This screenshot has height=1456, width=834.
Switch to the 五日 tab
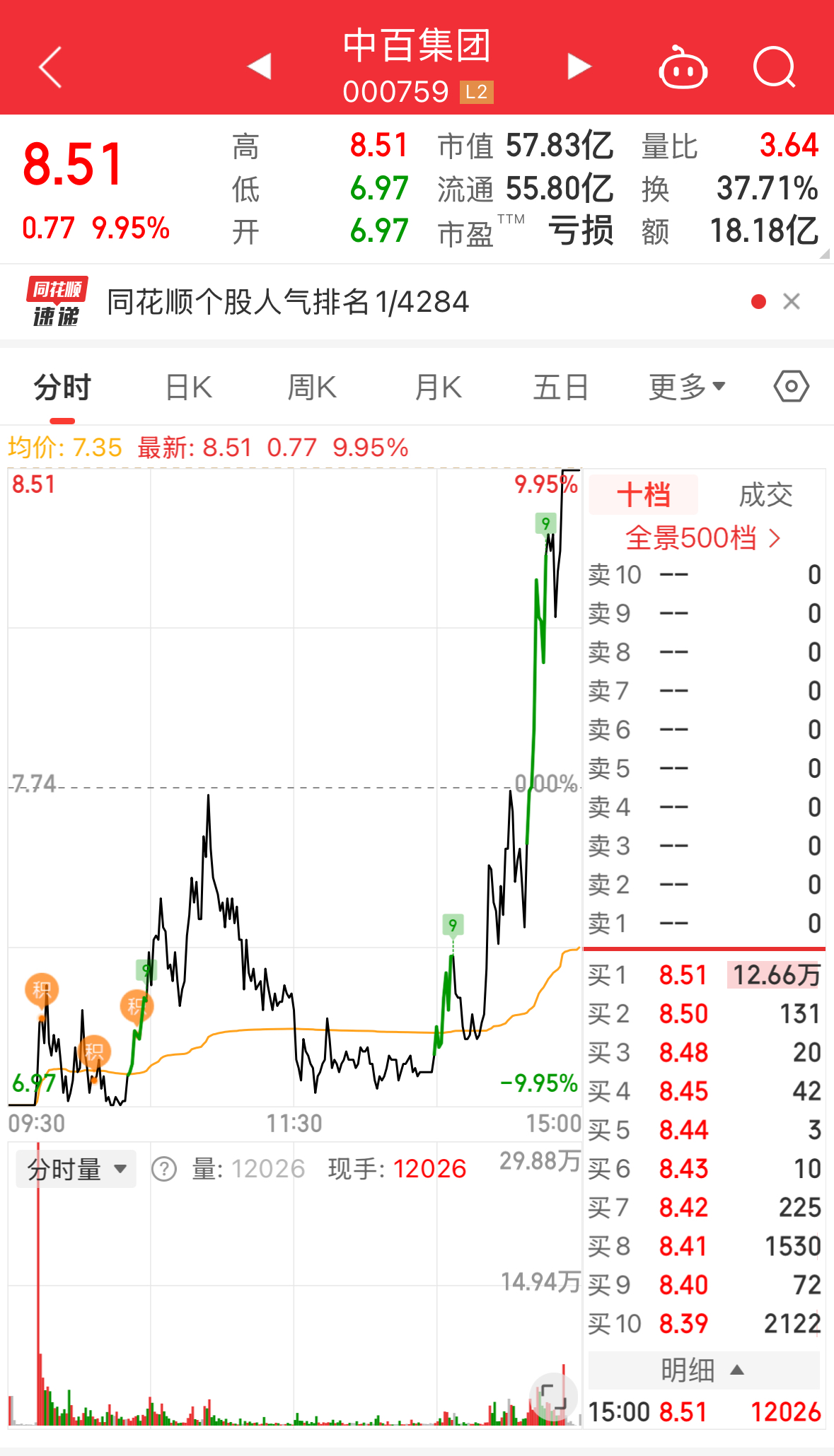pos(561,388)
